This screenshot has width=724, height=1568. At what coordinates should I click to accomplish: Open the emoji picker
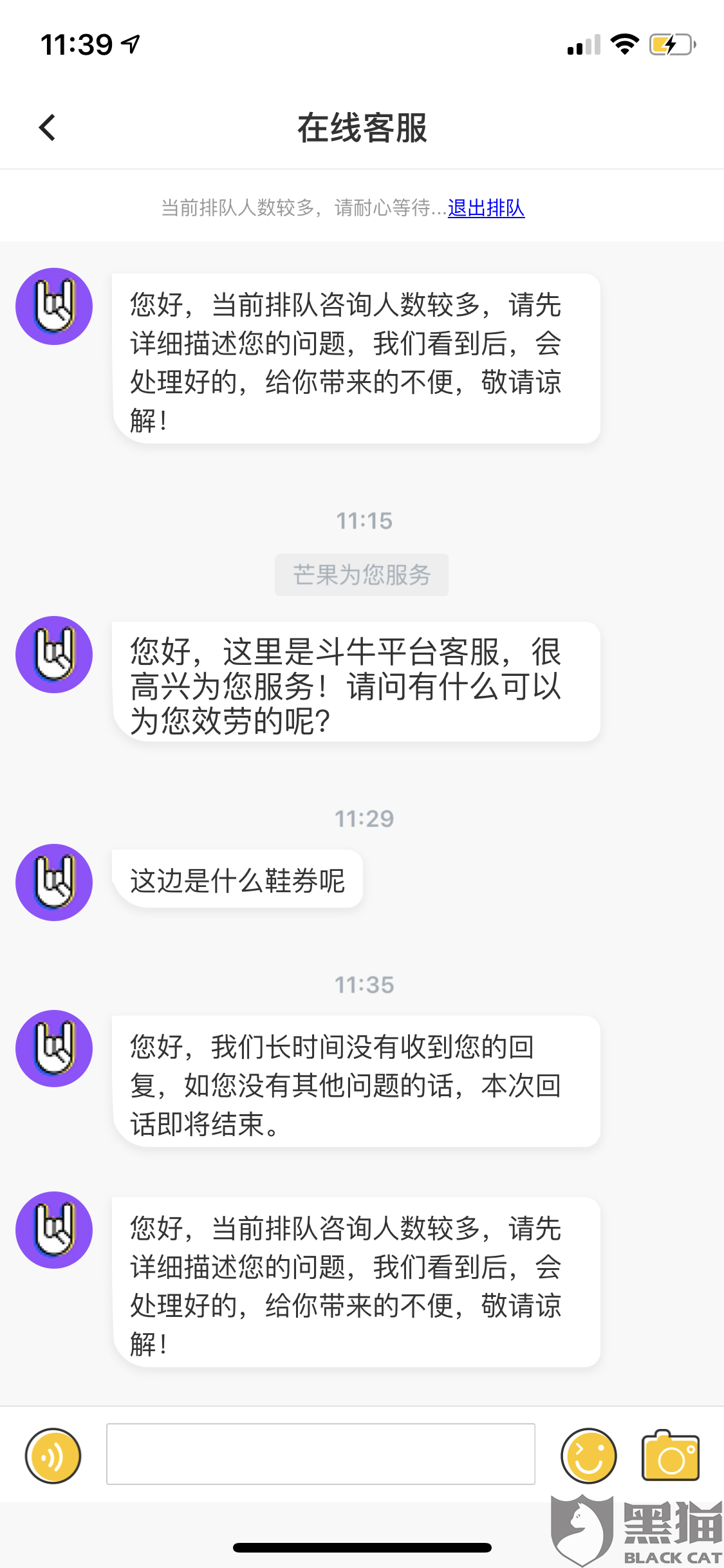(588, 1455)
